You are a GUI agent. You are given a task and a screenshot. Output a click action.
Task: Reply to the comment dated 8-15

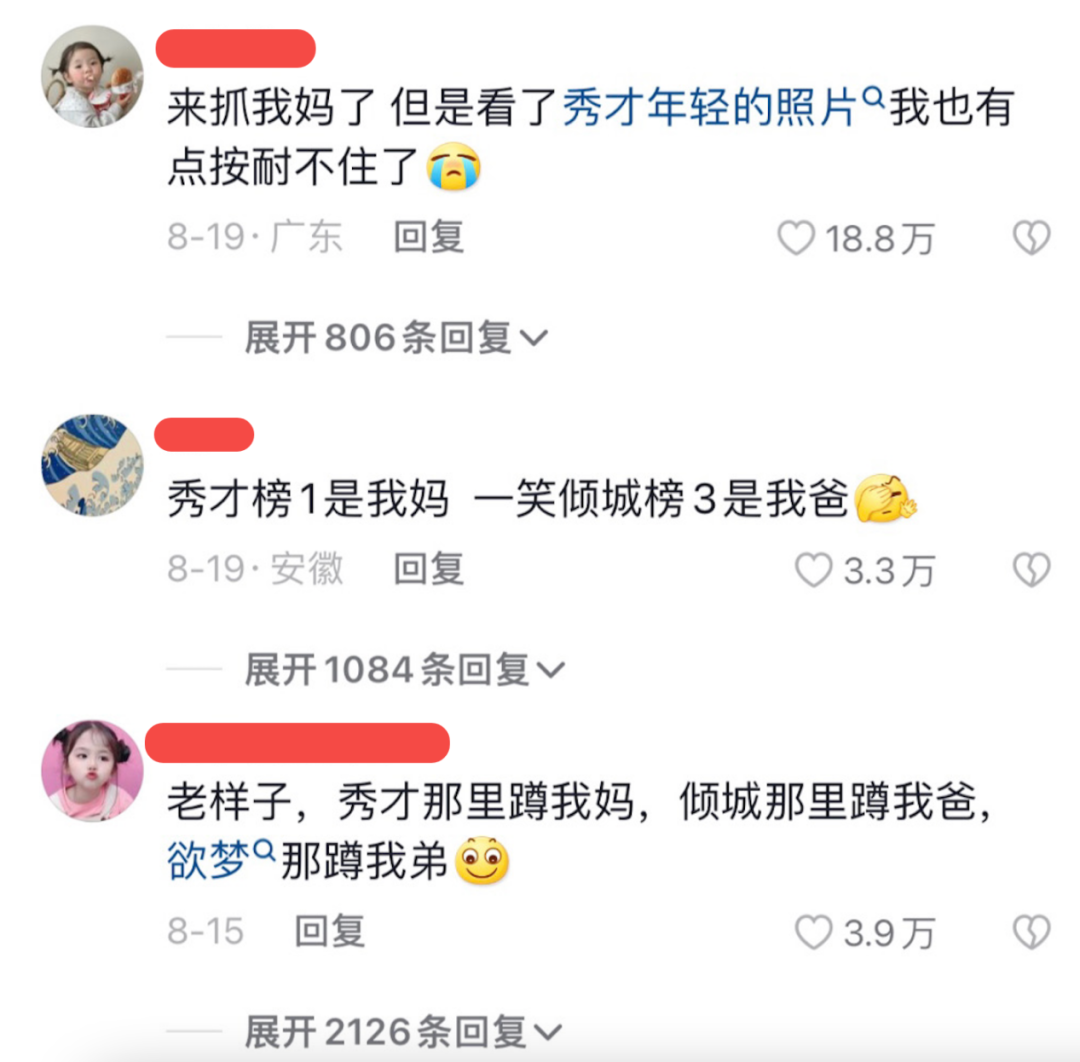point(330,931)
